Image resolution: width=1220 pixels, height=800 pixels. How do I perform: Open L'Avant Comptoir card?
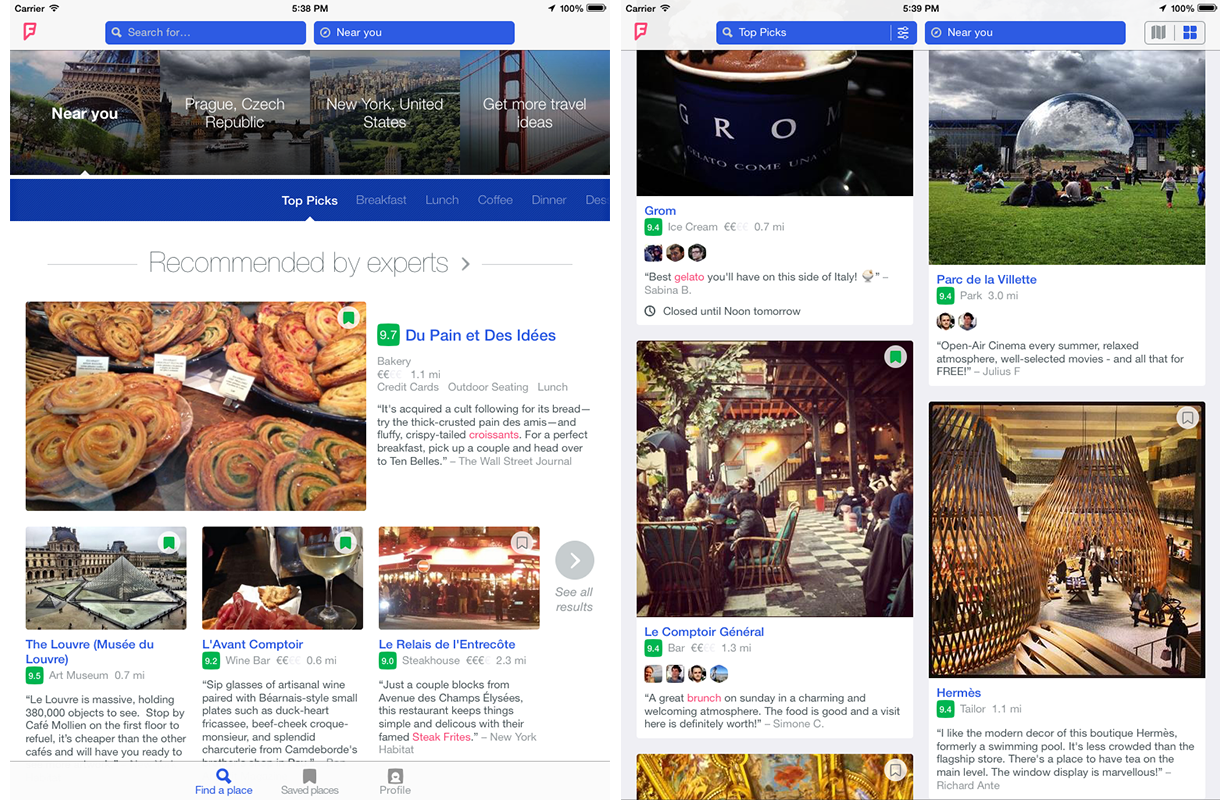[x=252, y=644]
